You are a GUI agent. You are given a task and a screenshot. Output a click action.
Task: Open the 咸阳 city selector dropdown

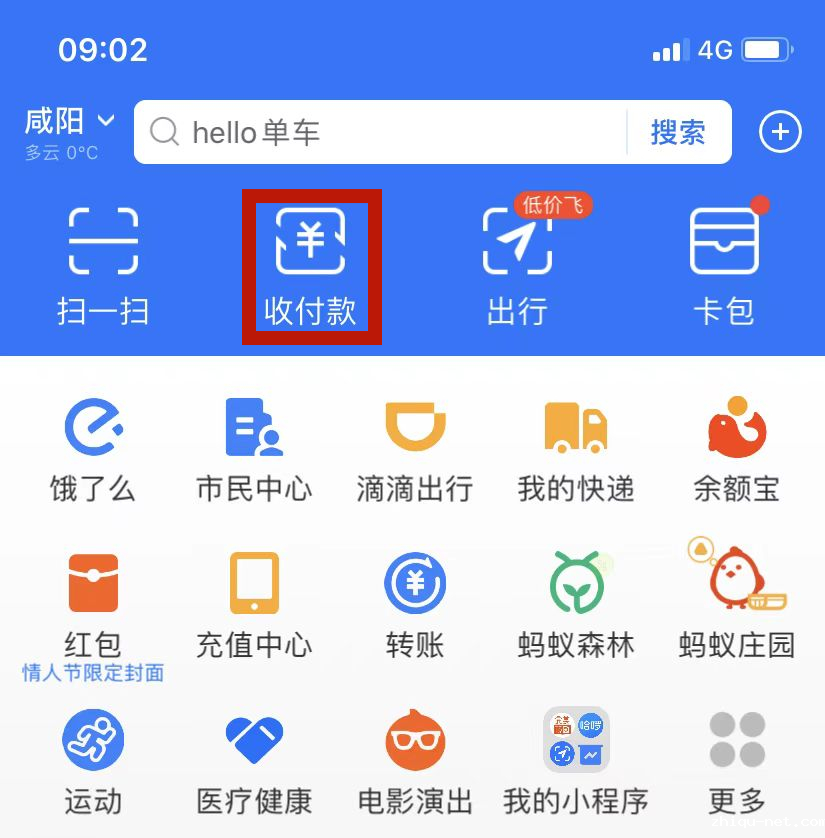[69, 123]
